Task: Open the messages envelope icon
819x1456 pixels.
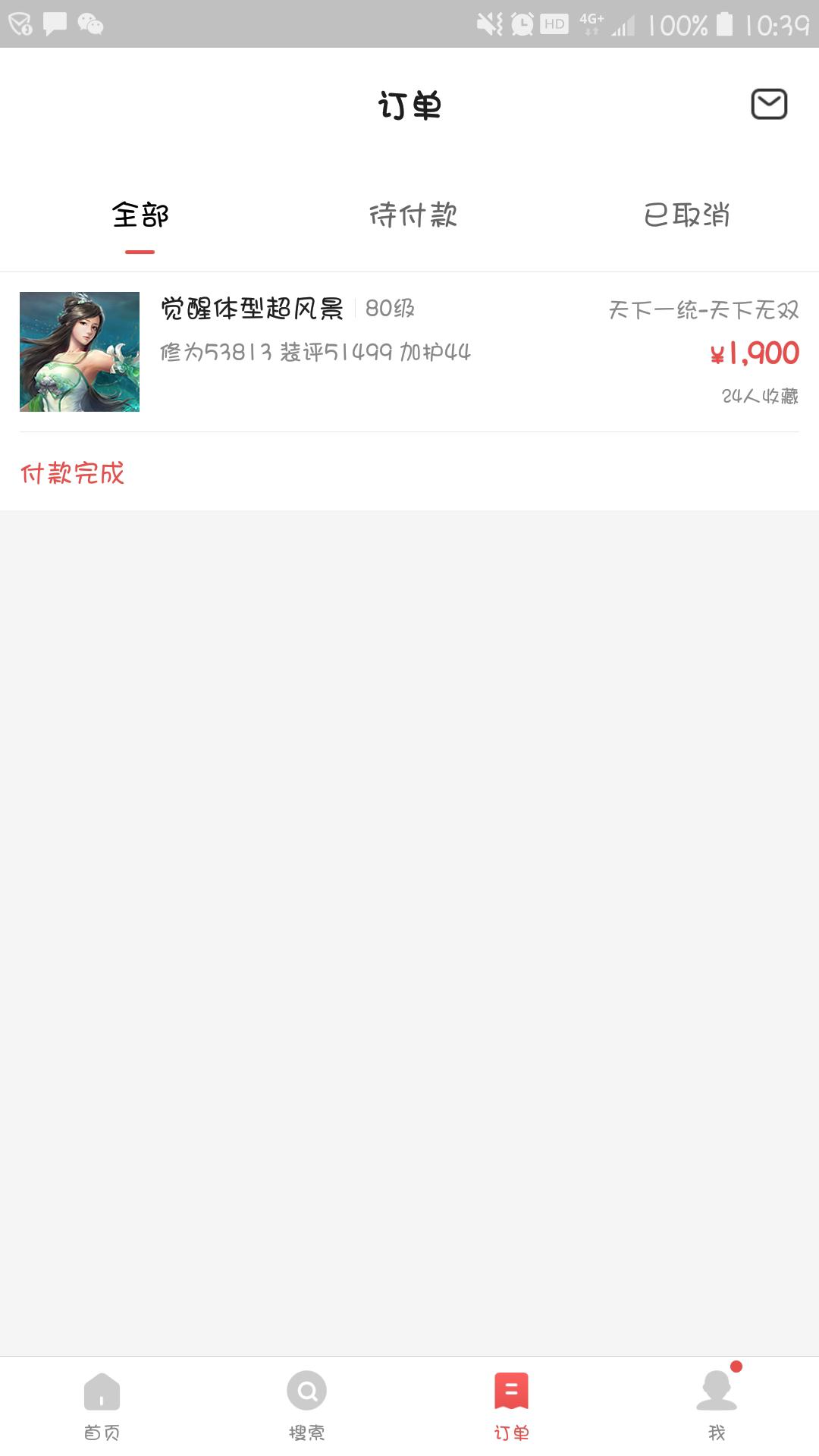Action: [769, 104]
